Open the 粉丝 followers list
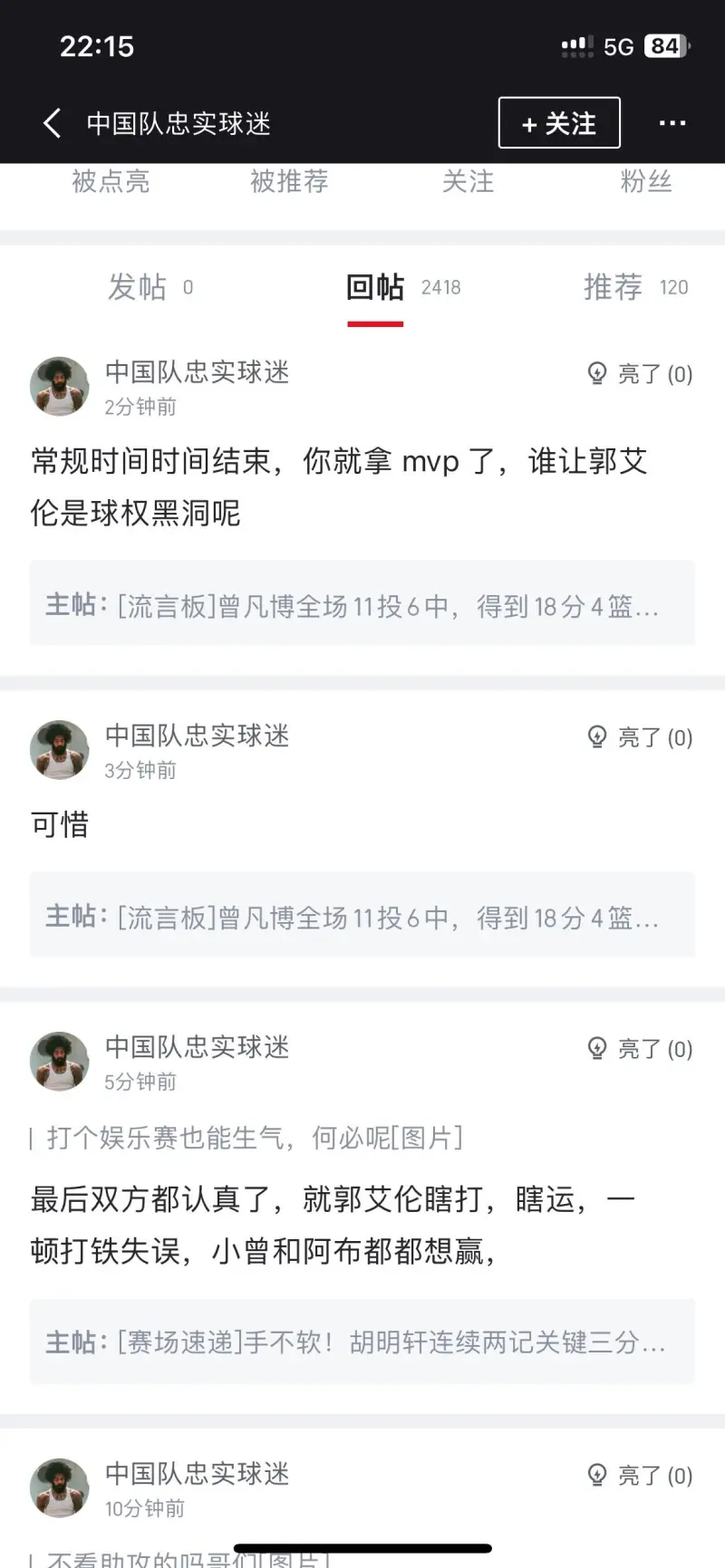Screen dimensions: 725x1568 (646, 181)
